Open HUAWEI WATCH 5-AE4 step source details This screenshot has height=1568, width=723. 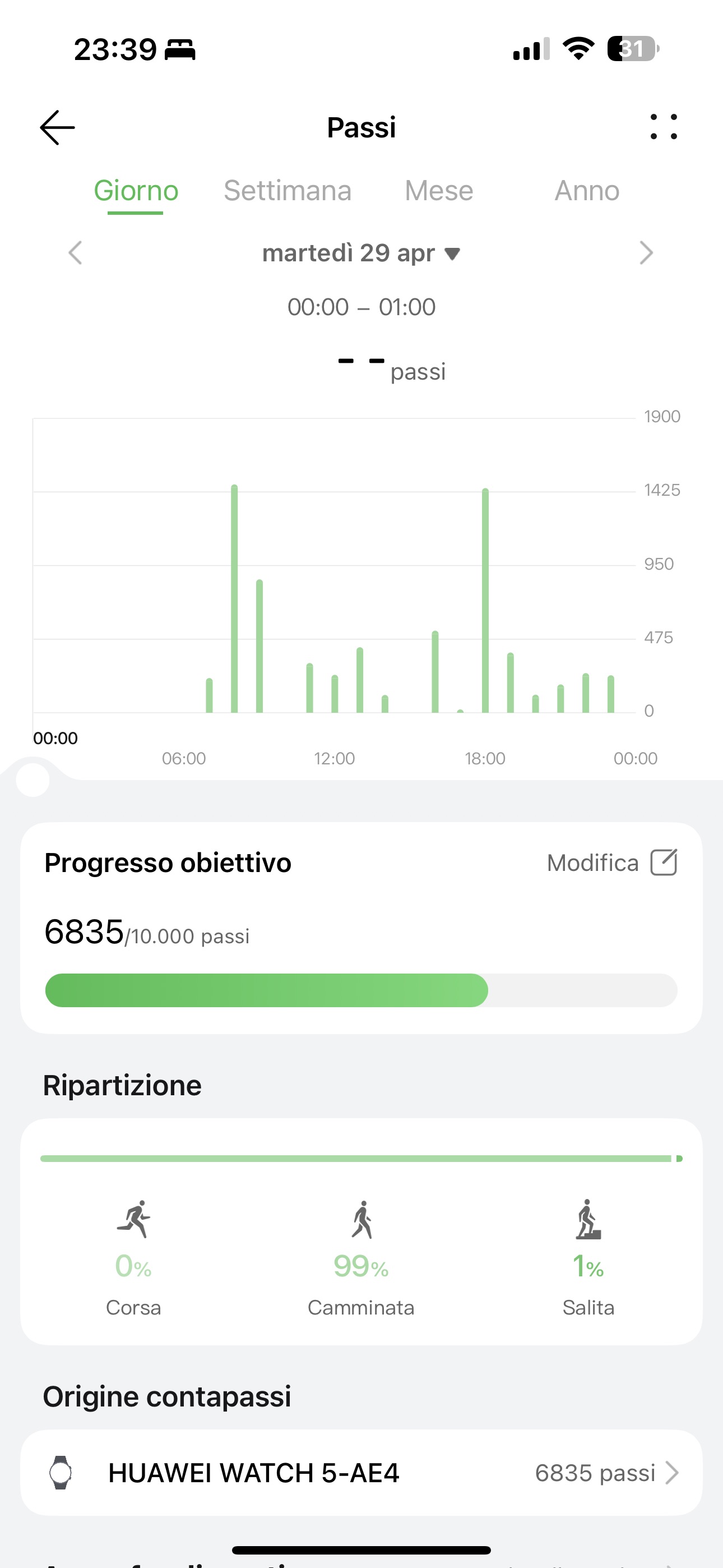(x=361, y=1473)
